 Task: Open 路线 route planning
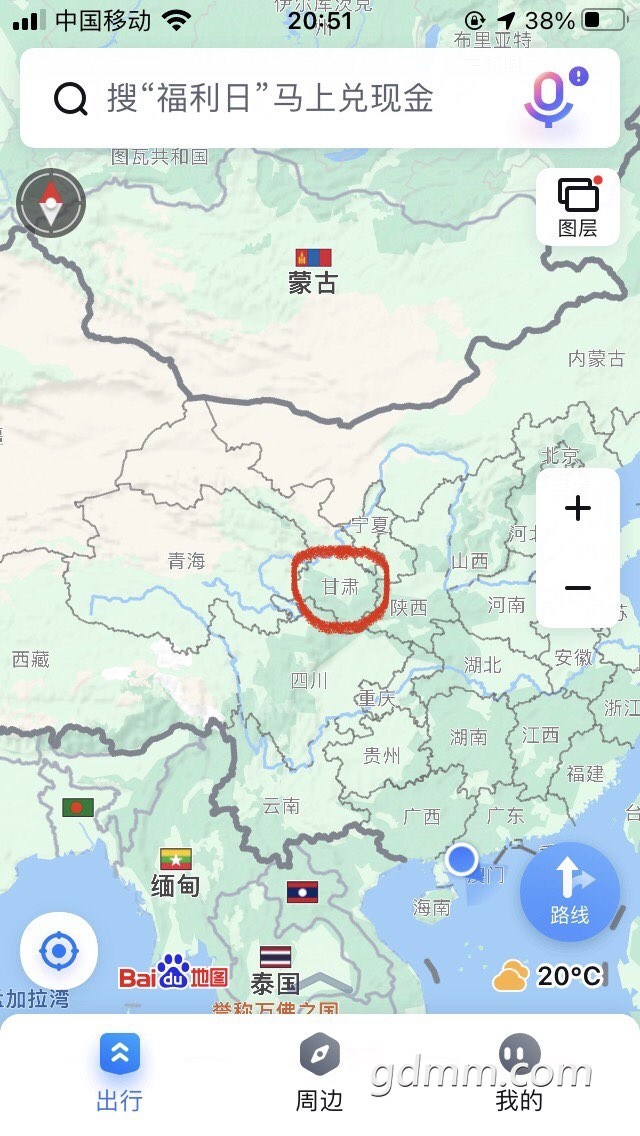coord(569,891)
